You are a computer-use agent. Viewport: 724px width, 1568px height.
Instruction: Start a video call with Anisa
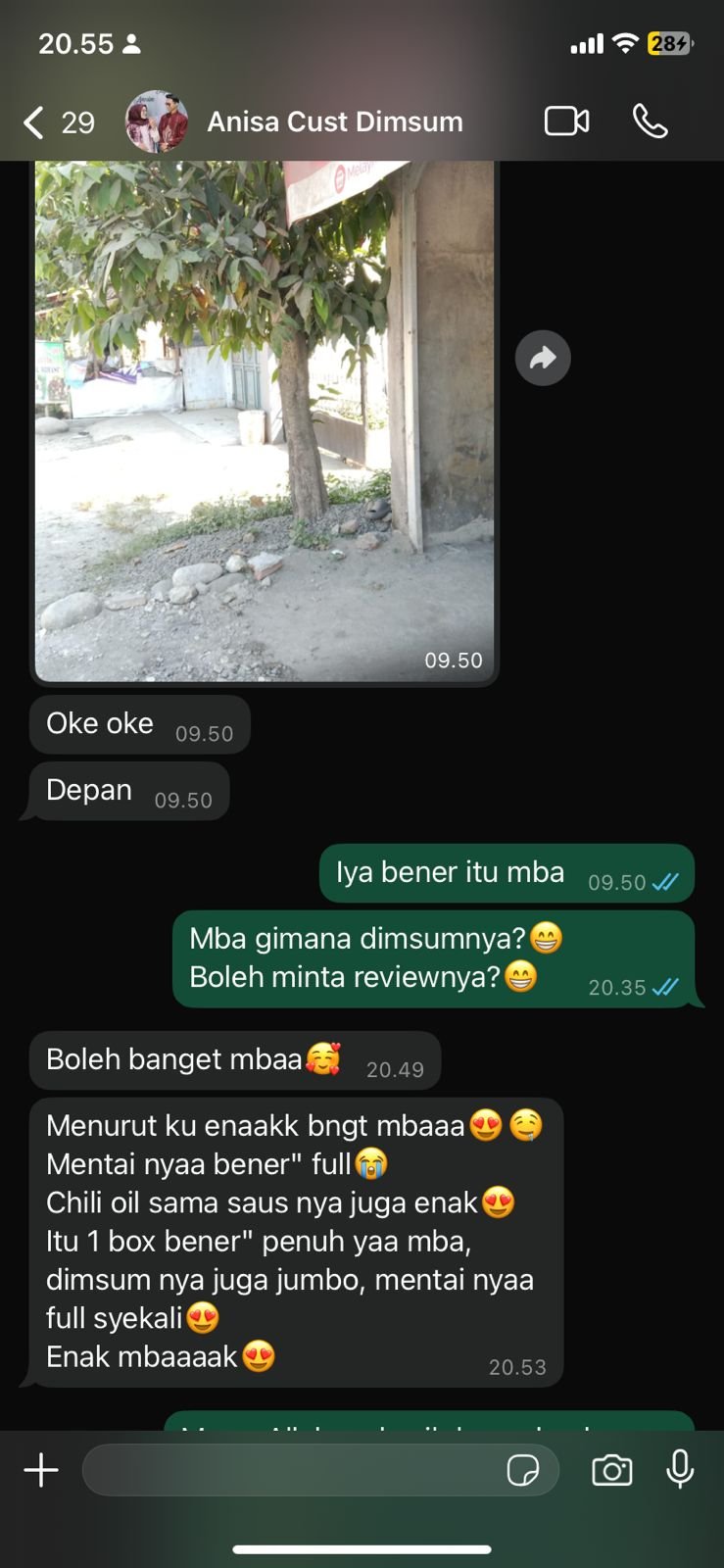tap(566, 122)
